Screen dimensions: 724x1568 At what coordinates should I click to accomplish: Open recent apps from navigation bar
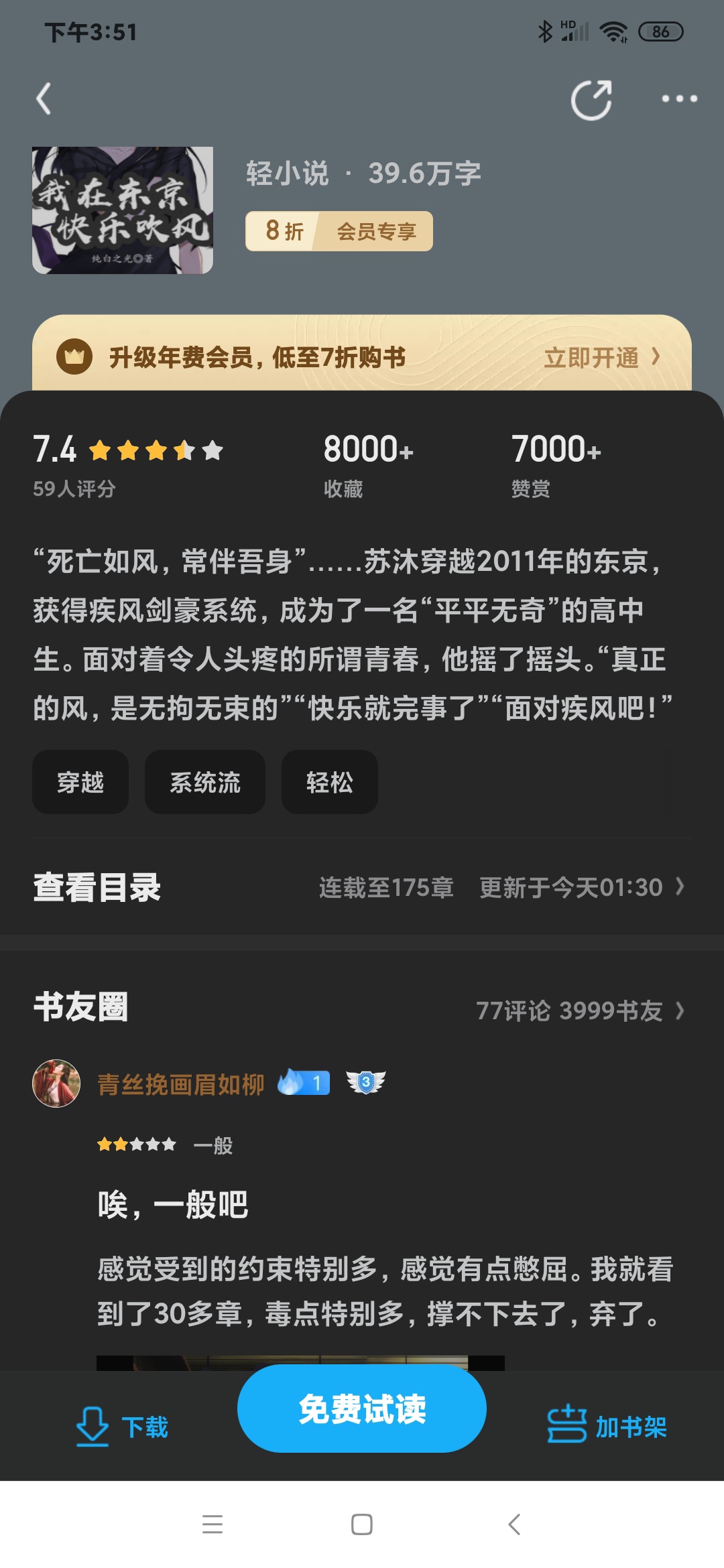[x=213, y=1524]
